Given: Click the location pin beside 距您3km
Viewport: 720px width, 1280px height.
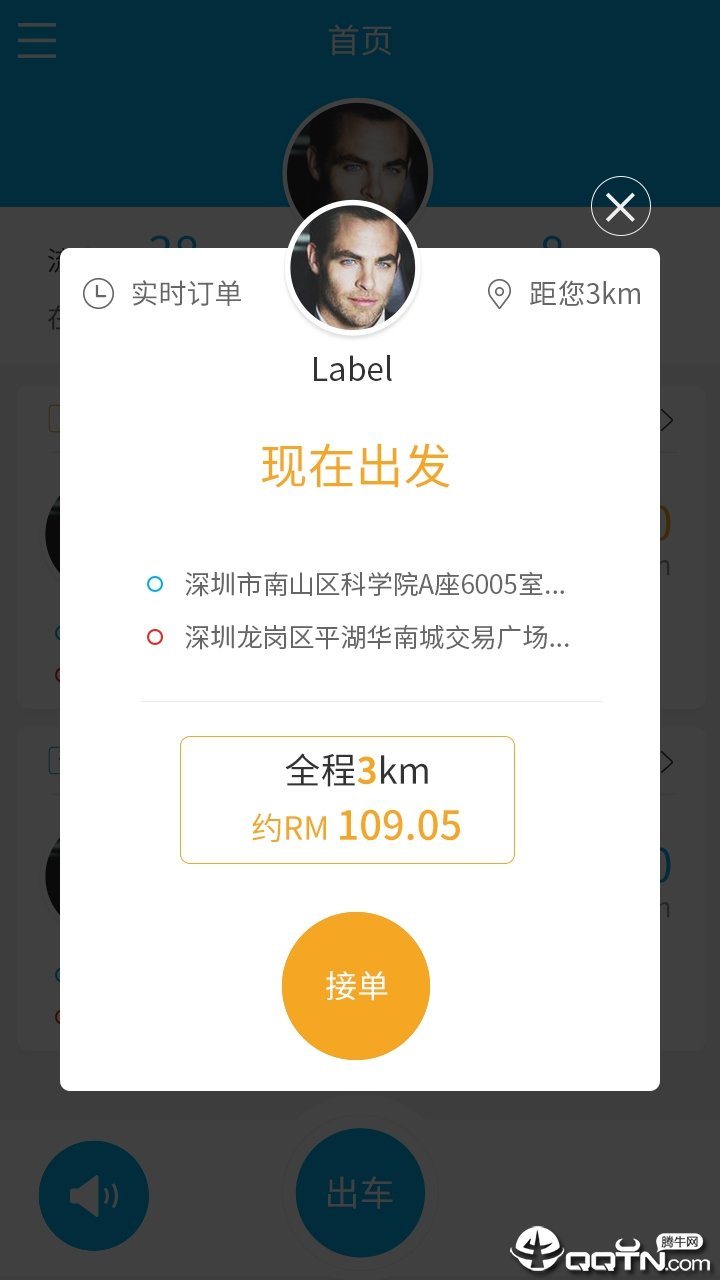Looking at the screenshot, I should tap(497, 294).
